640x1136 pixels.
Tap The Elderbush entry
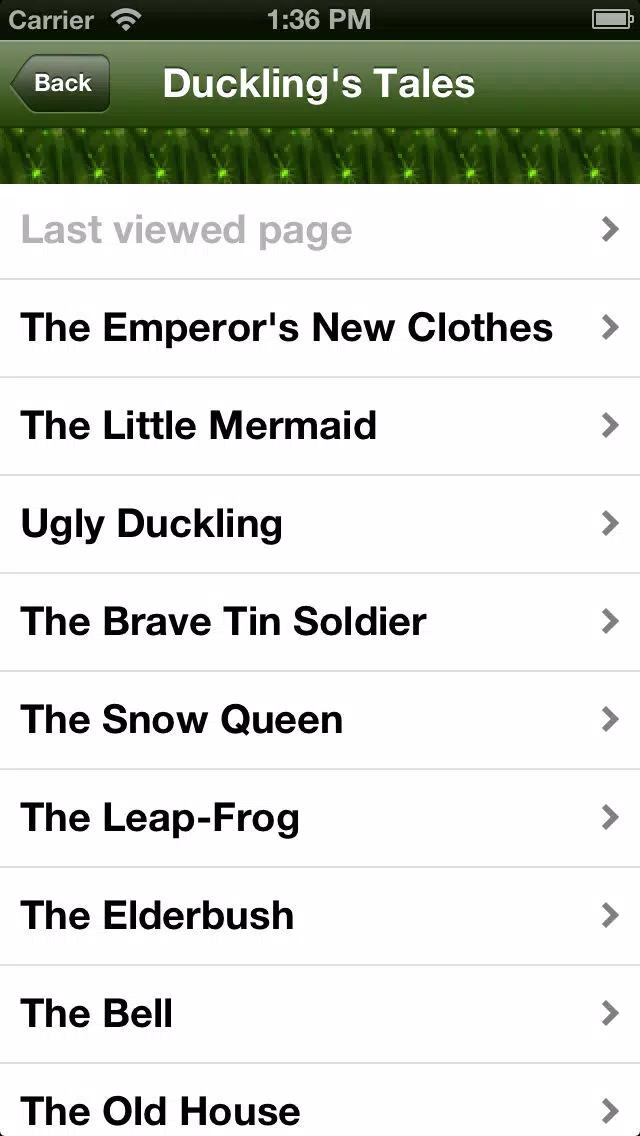click(x=320, y=915)
